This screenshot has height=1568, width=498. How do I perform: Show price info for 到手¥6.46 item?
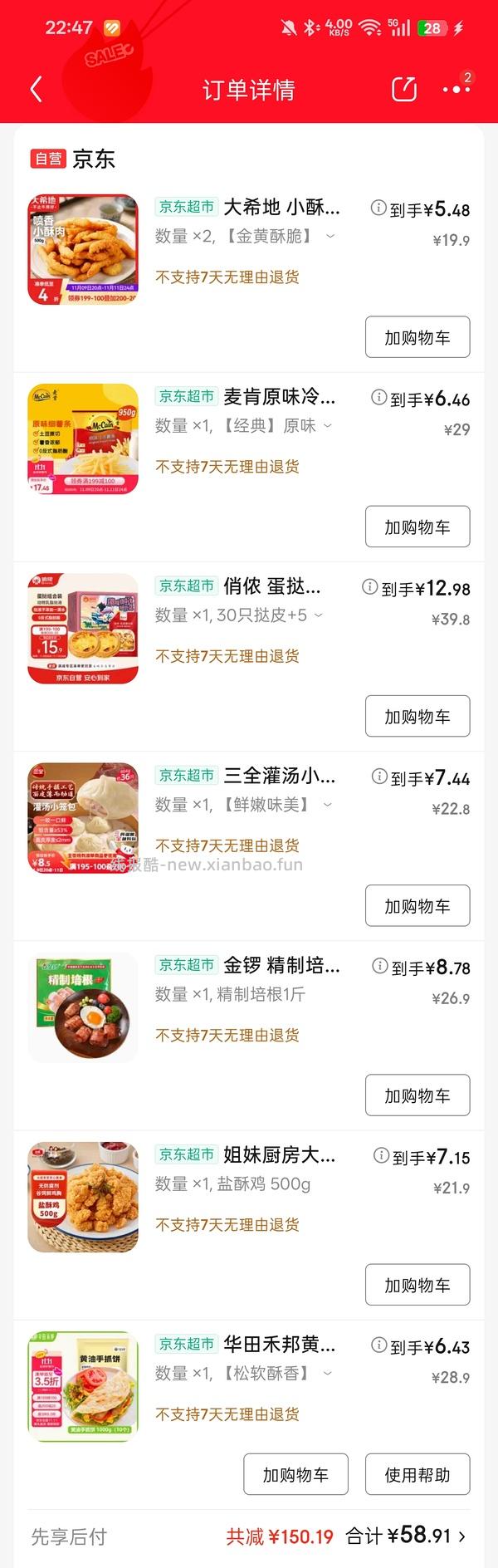click(378, 398)
